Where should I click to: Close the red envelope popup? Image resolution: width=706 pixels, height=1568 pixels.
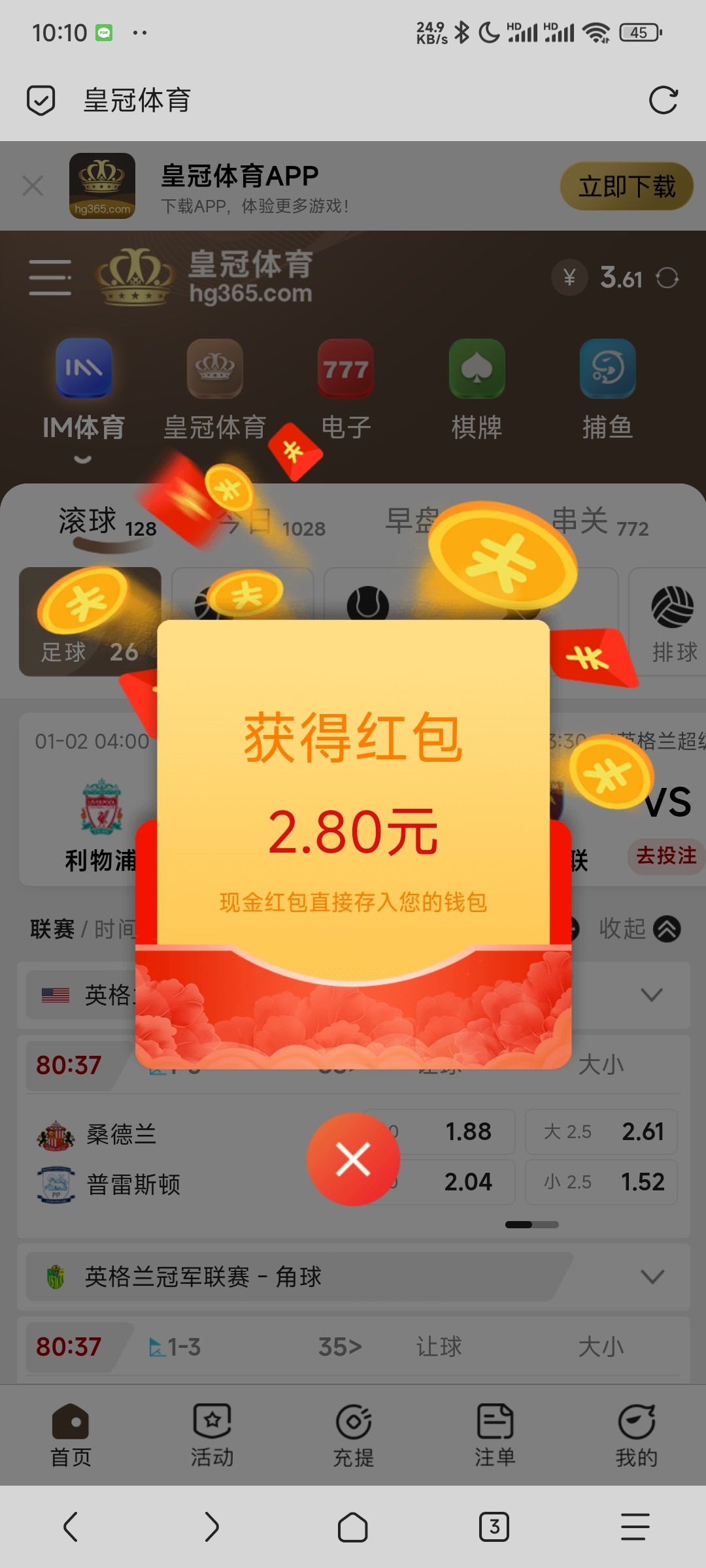click(x=353, y=1159)
